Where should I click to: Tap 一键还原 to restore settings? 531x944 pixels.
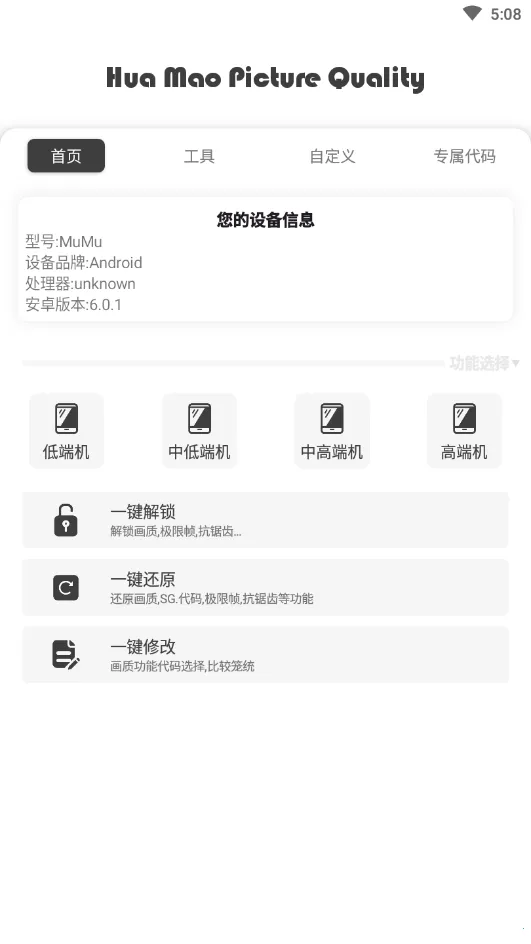[x=266, y=588]
